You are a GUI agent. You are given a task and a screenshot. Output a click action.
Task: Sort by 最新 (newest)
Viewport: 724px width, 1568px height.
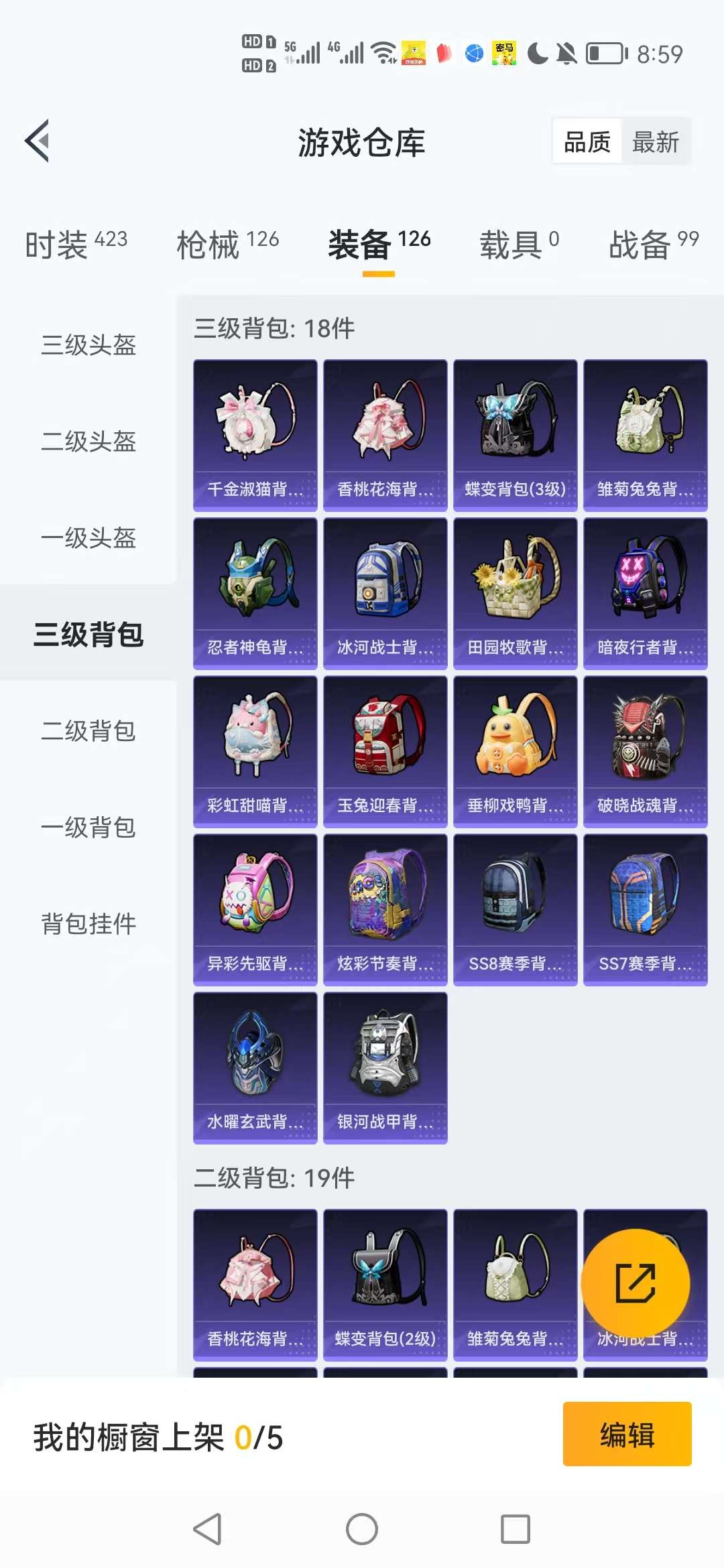point(655,142)
